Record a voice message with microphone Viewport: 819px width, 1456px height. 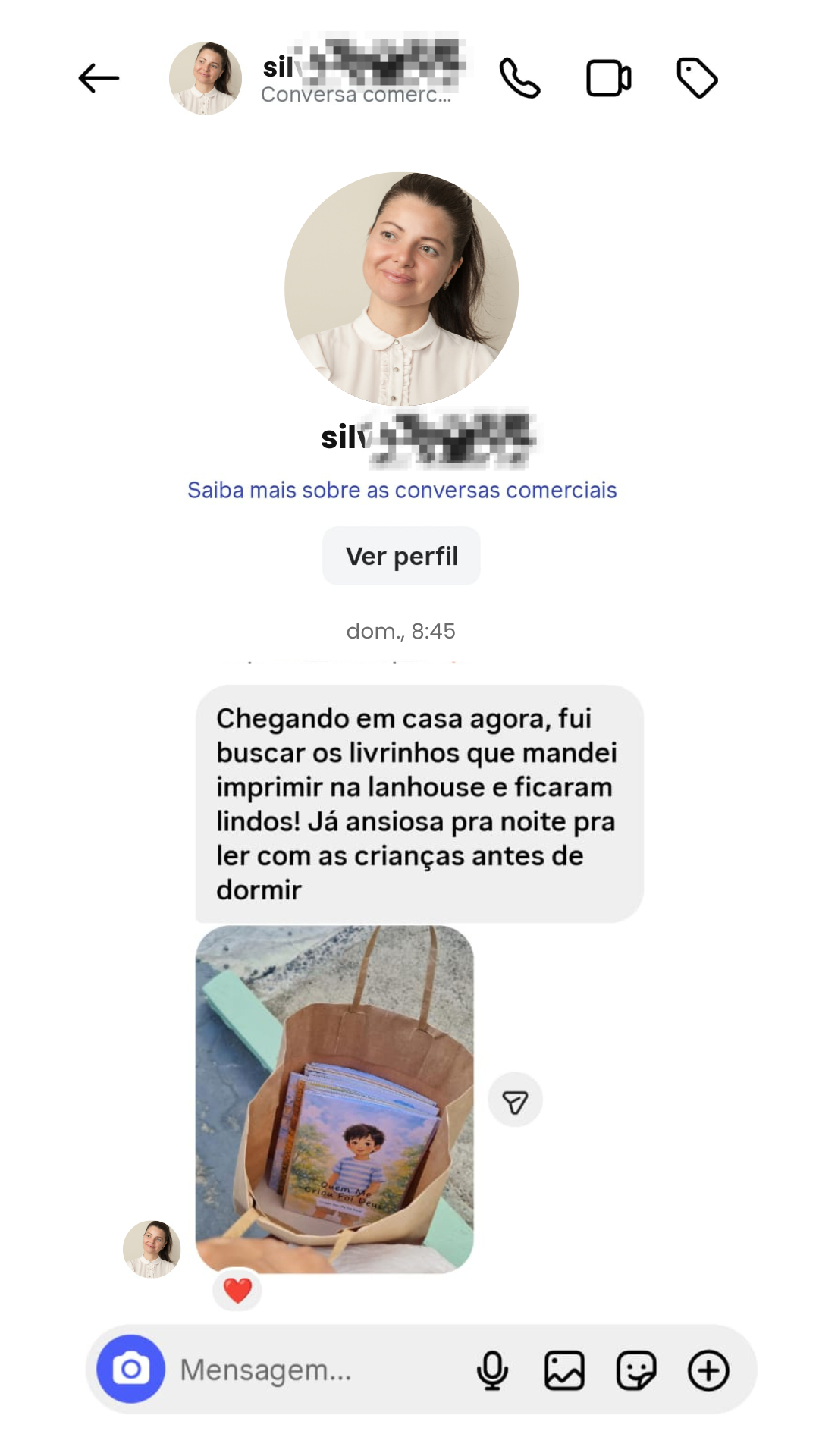(x=492, y=1370)
